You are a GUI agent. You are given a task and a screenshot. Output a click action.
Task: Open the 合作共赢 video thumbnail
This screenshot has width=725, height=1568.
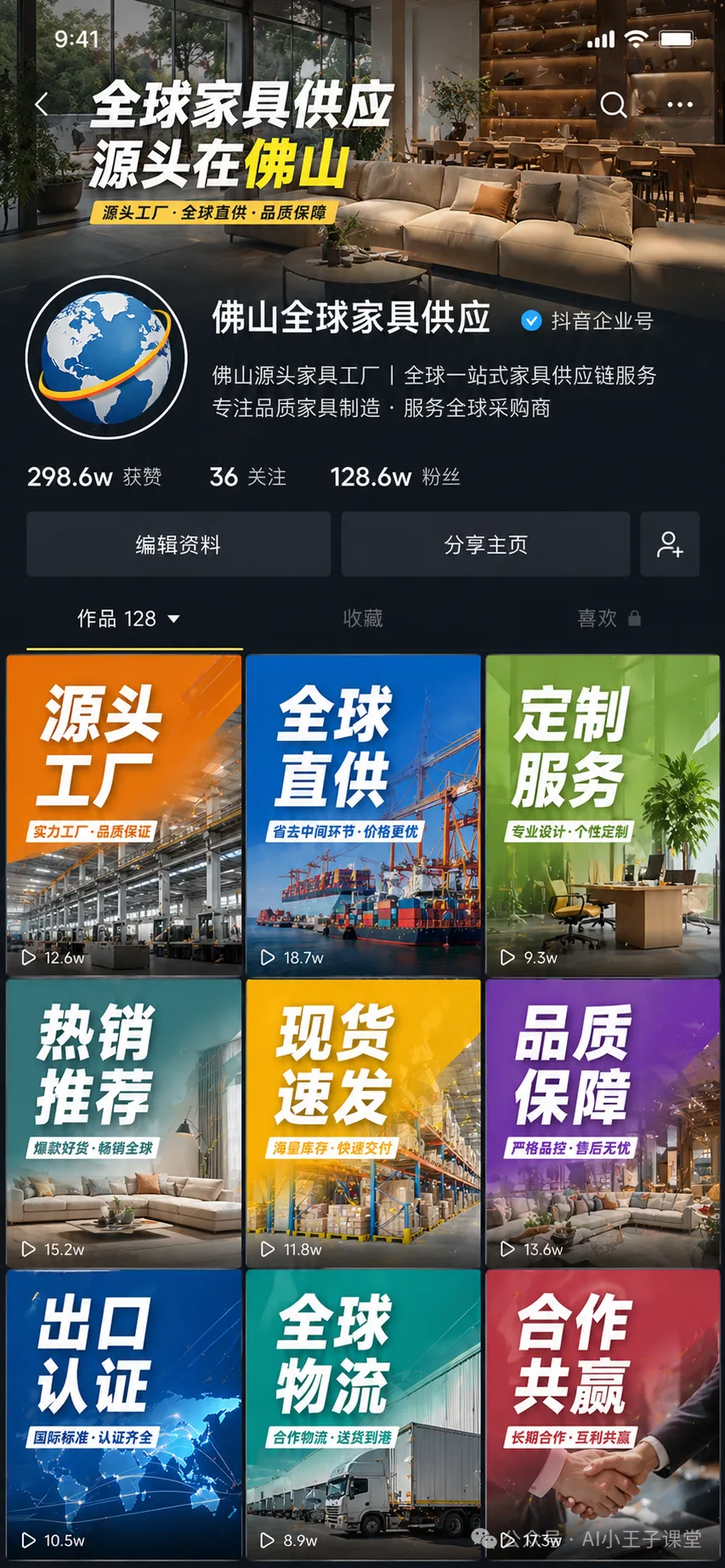[603, 1412]
